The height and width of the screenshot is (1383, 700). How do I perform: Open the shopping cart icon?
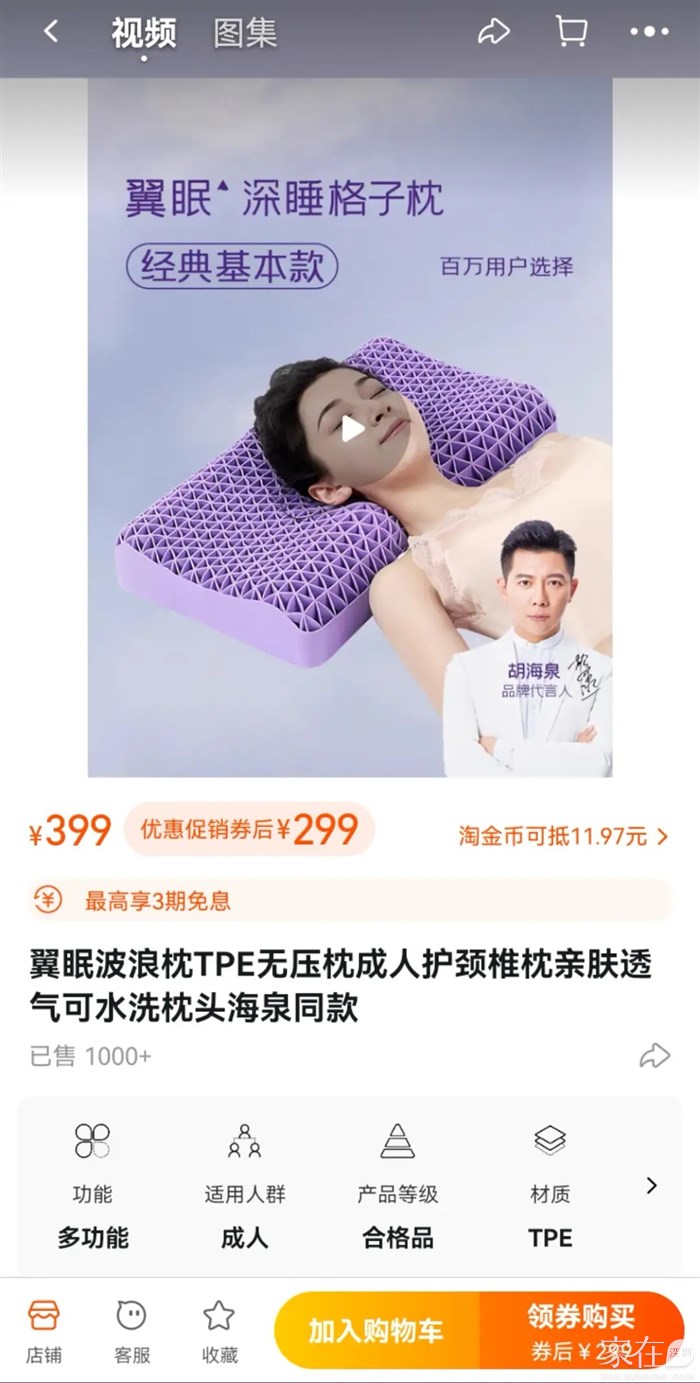pos(571,33)
